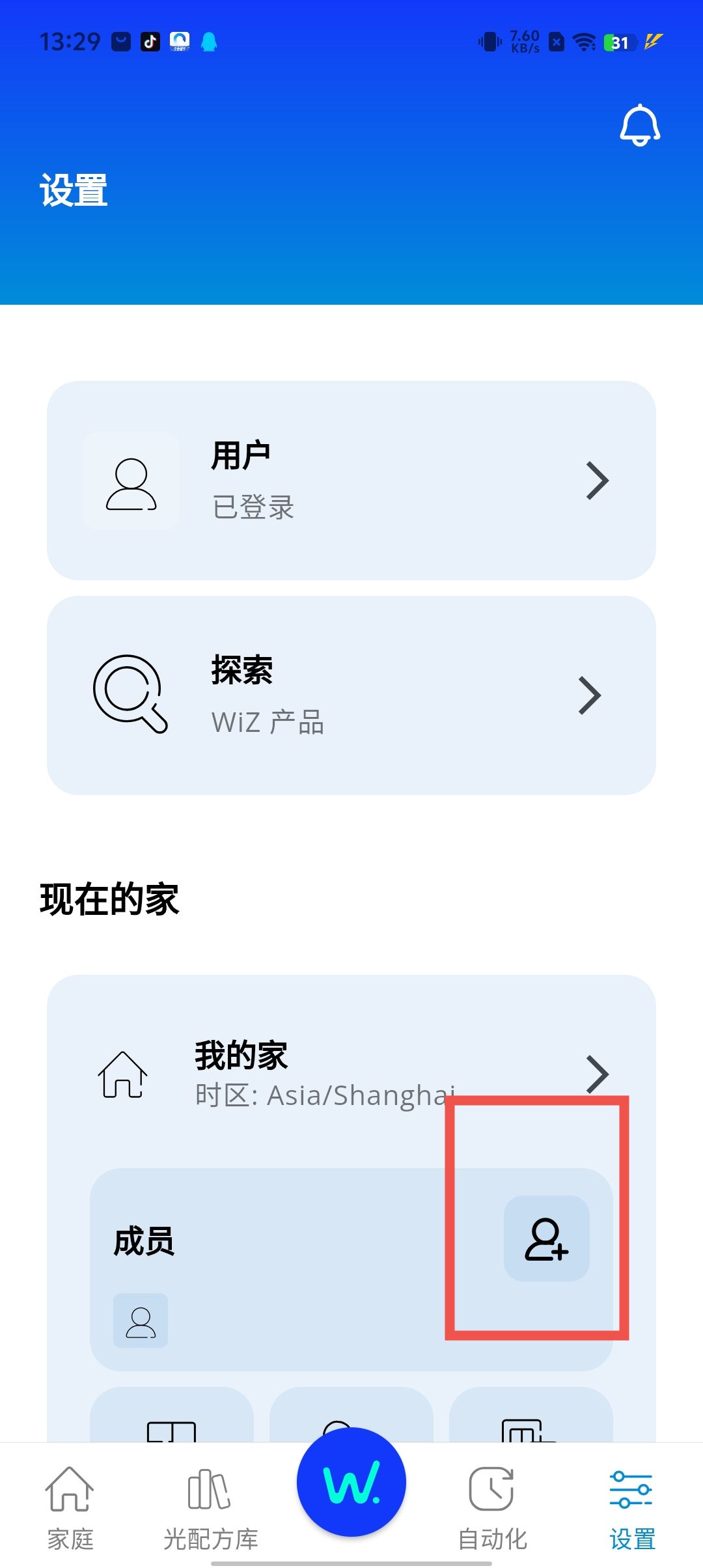Screen dimensions: 703x1568
Task: Open the 用户 account row
Action: click(351, 481)
